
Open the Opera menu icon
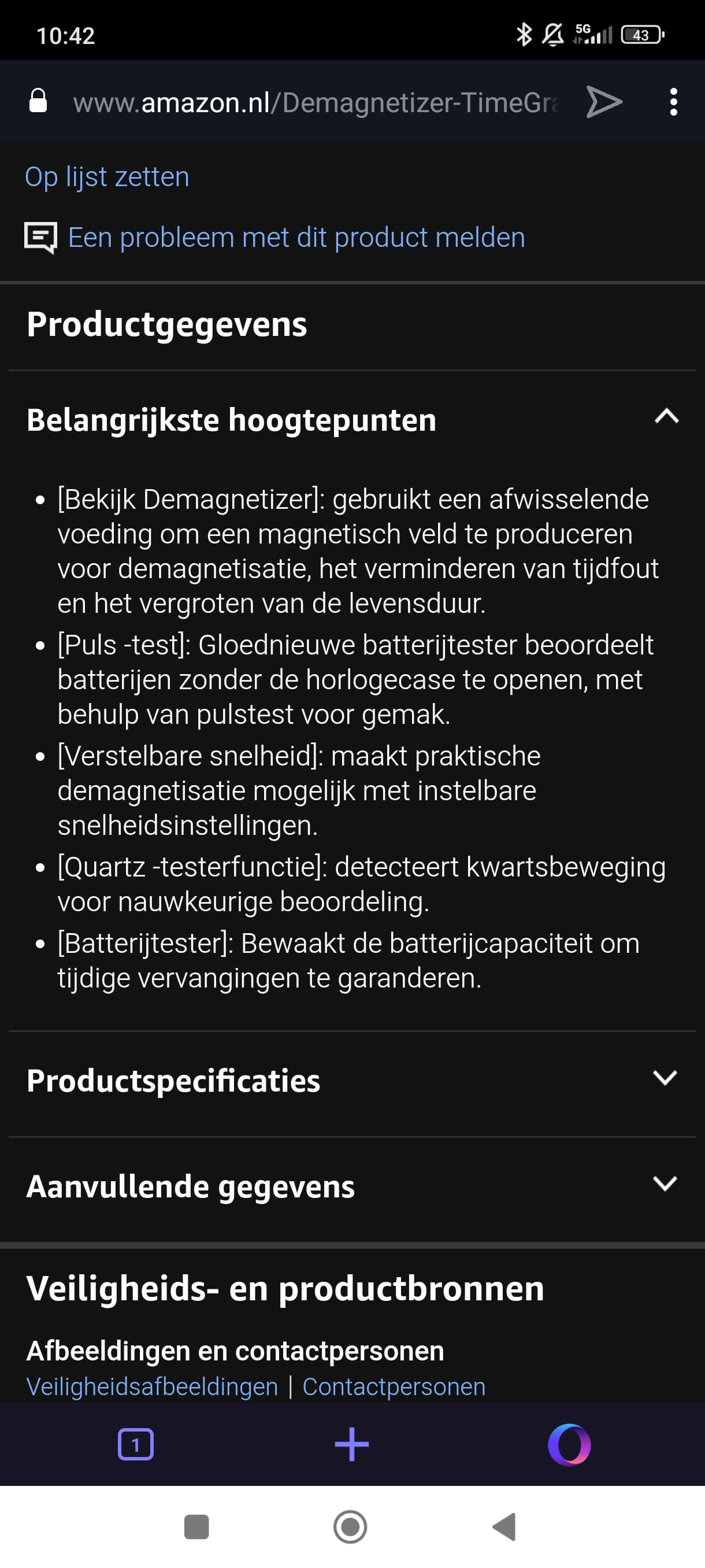tap(569, 1444)
